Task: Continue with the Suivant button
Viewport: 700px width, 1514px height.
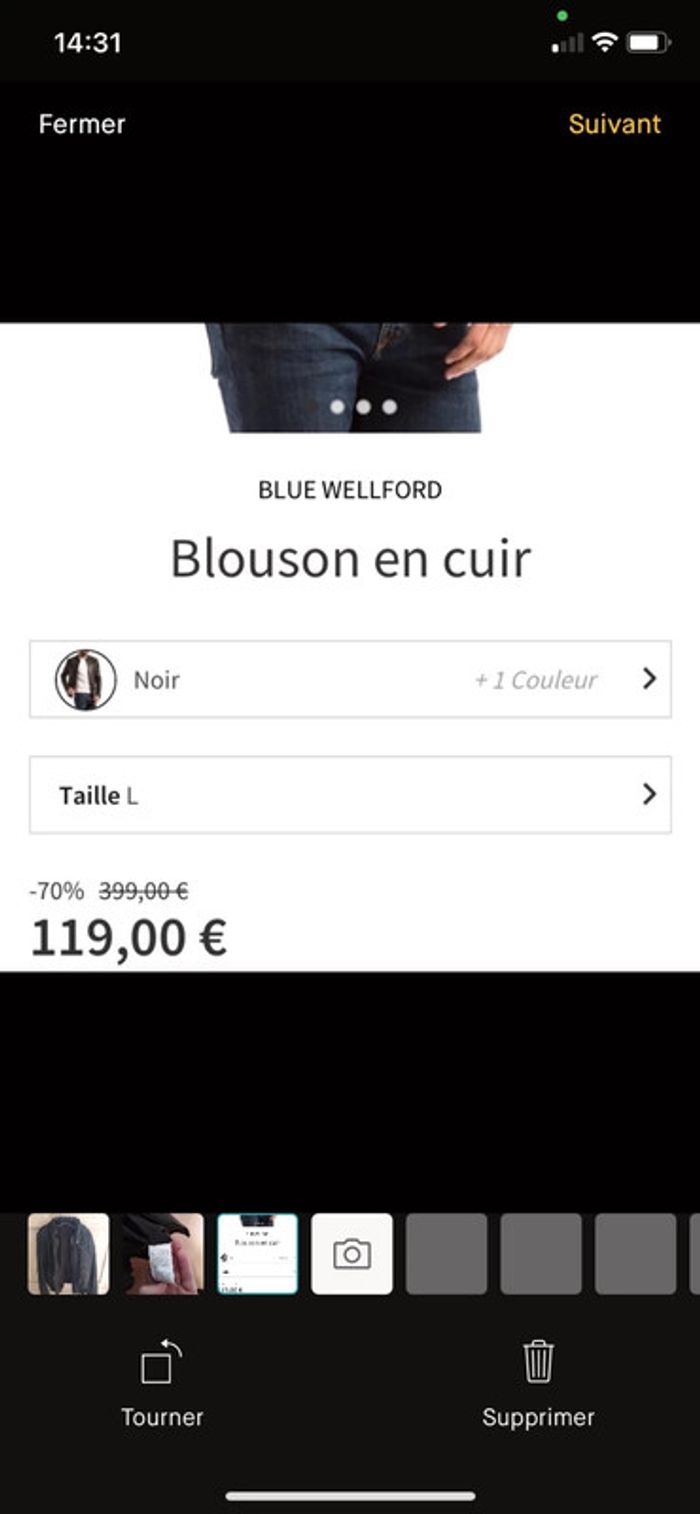Action: [x=614, y=124]
